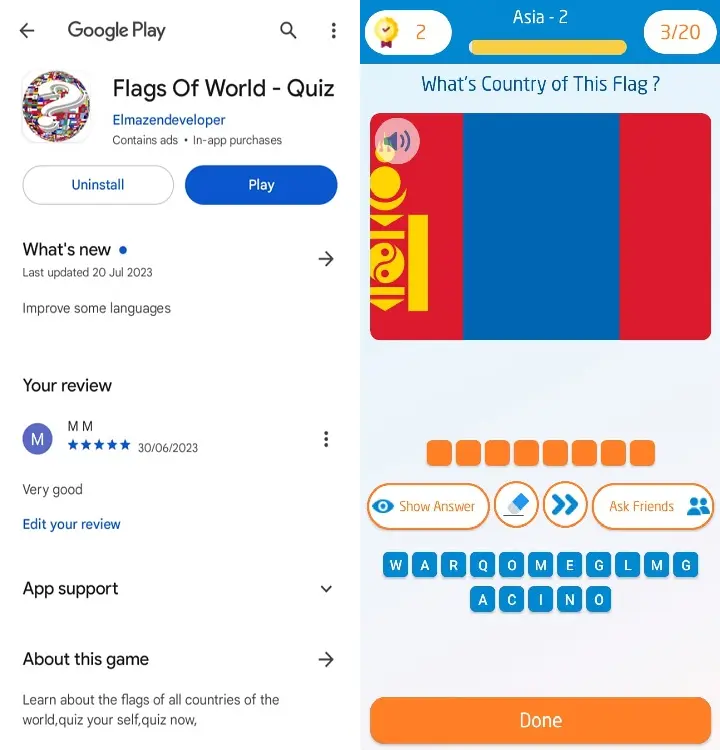Go back from the Play Store page
Screen dimensions: 720x750
[27, 31]
